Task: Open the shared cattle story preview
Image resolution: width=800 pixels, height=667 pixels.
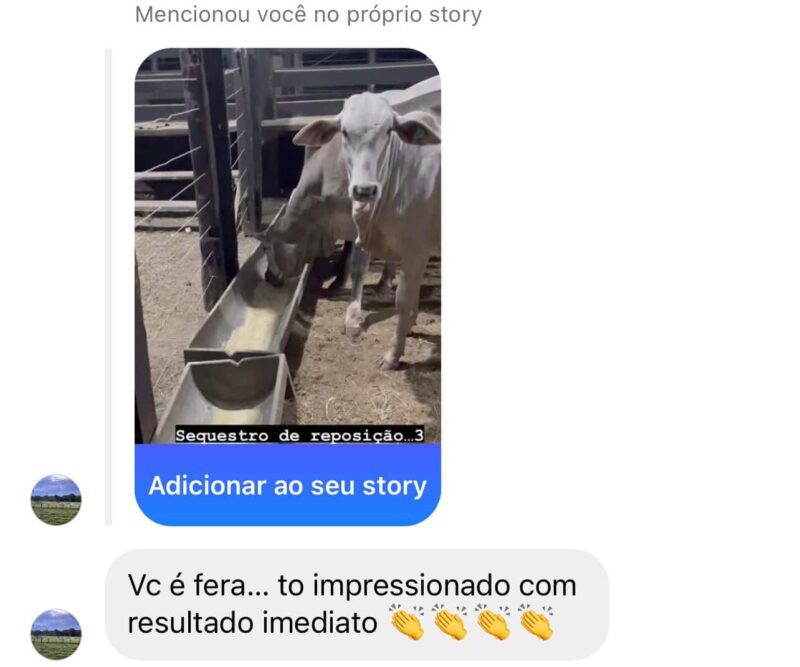Action: pos(287,245)
